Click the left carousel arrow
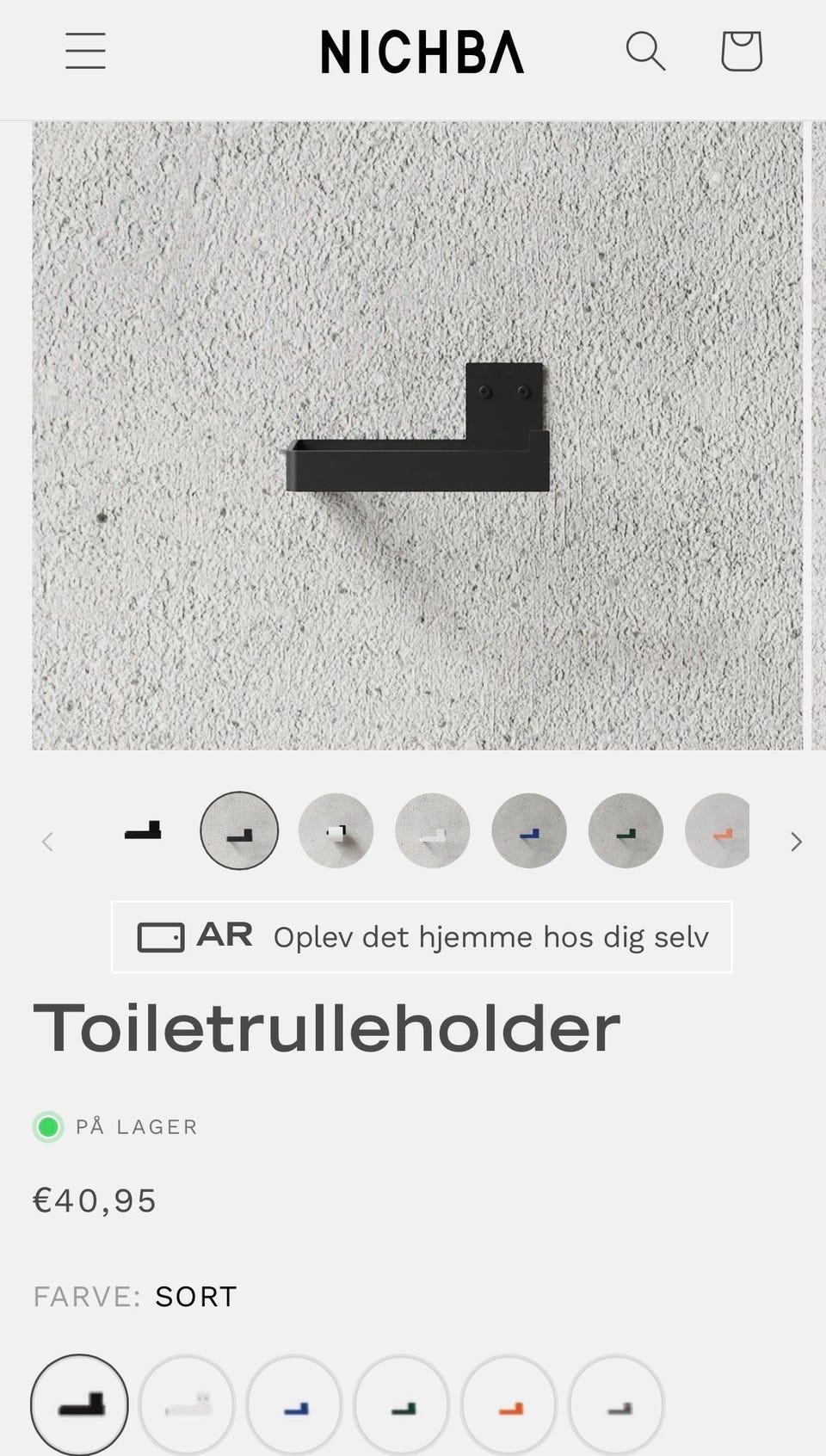 coord(47,842)
